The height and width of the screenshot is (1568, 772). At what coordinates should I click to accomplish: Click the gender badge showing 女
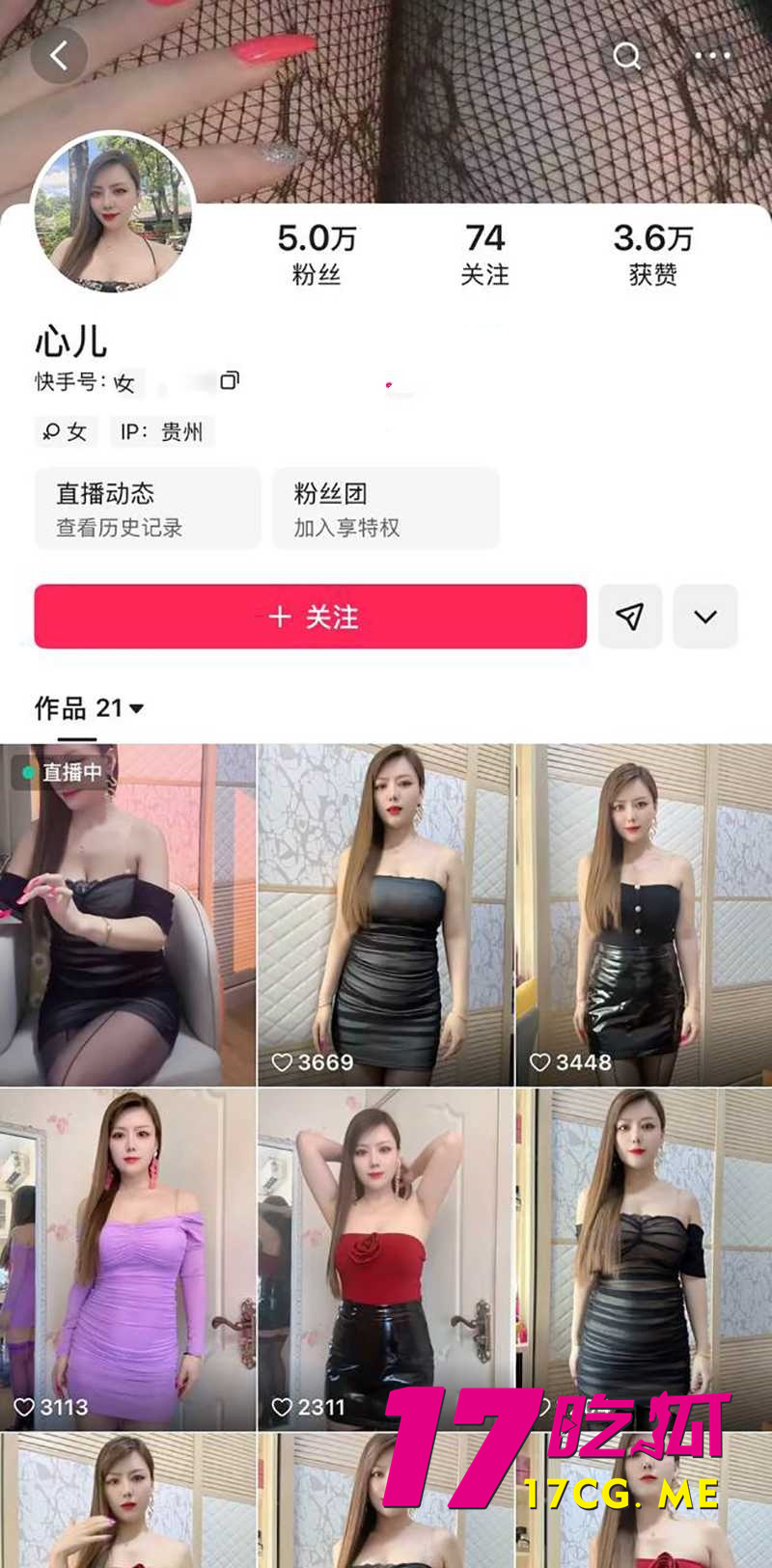(x=66, y=431)
